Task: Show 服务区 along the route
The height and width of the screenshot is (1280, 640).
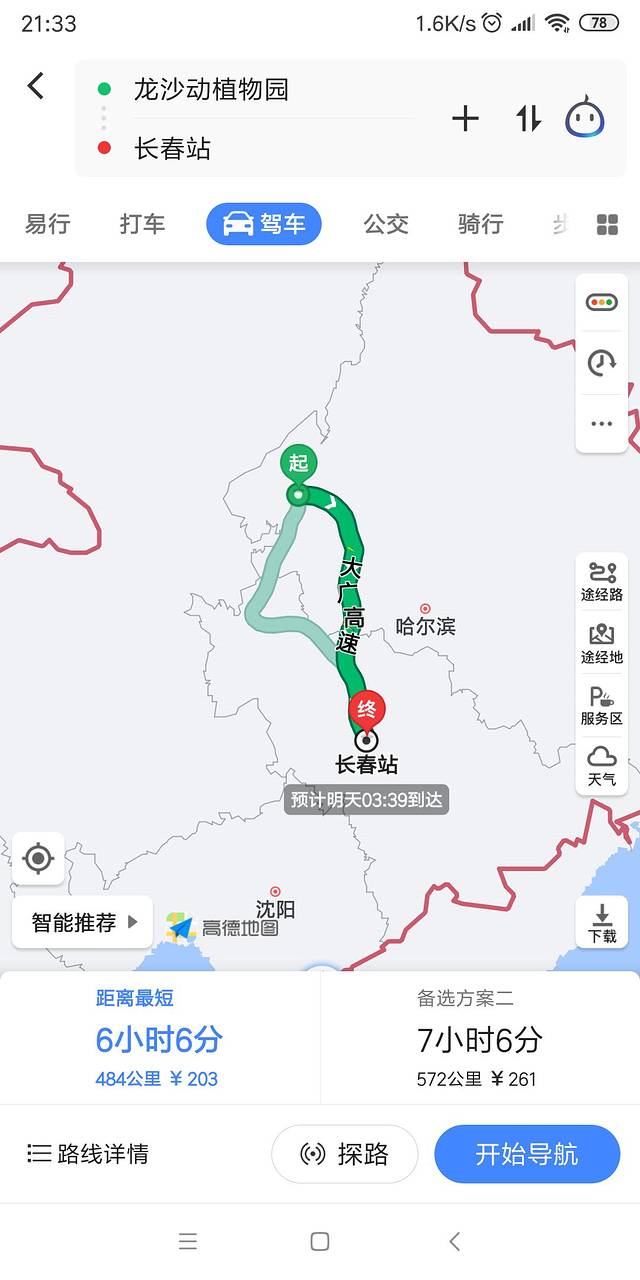Action: [x=602, y=705]
